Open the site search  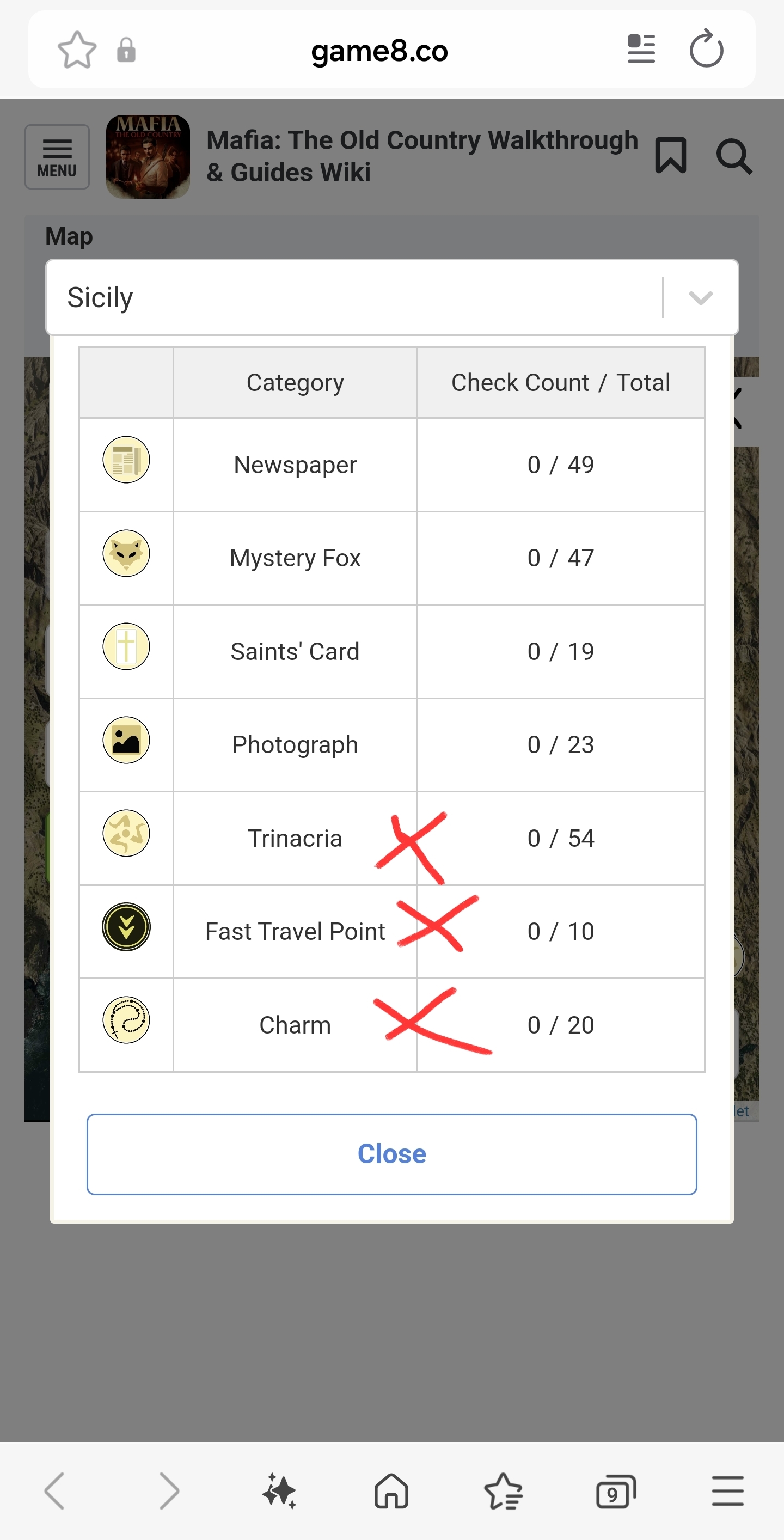(x=733, y=157)
